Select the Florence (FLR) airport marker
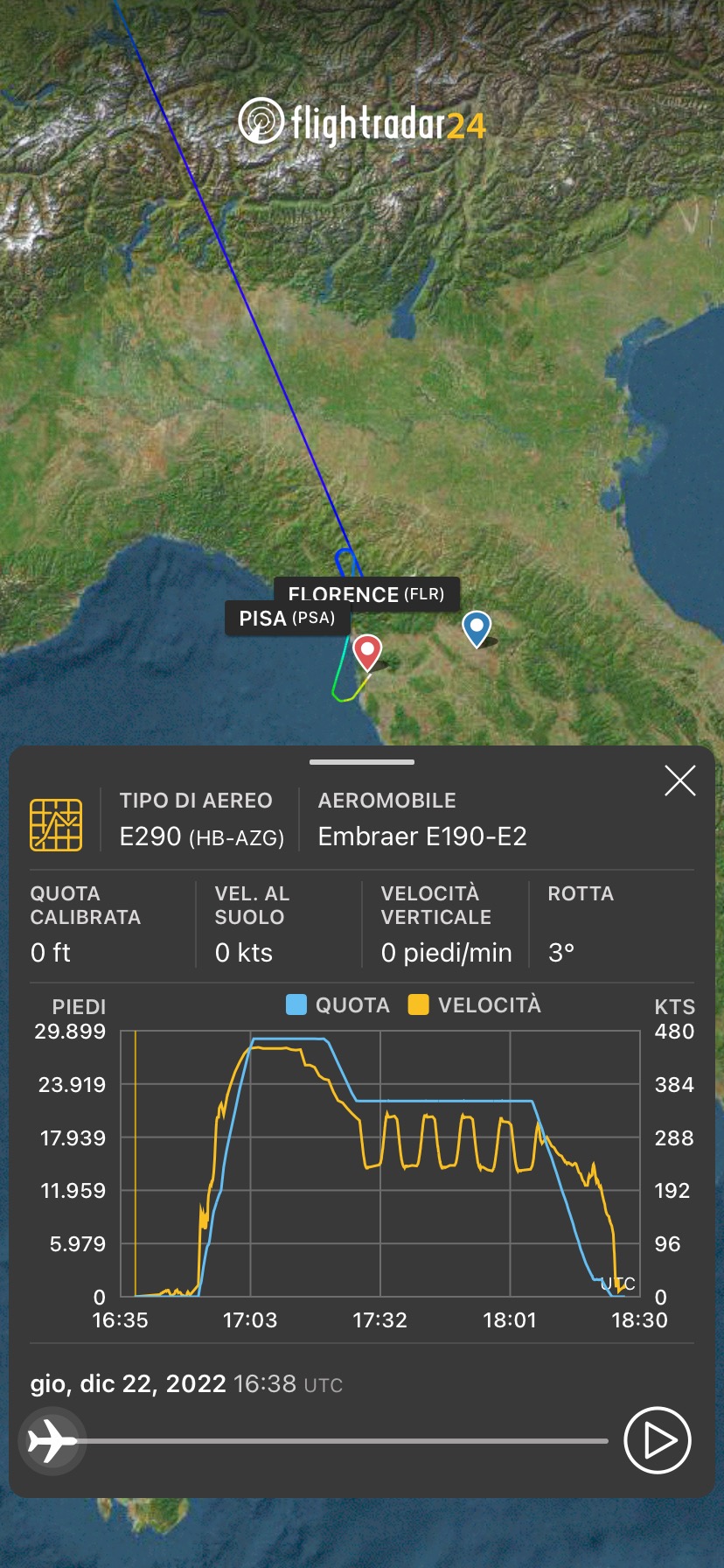This screenshot has height=1568, width=724. point(477,627)
